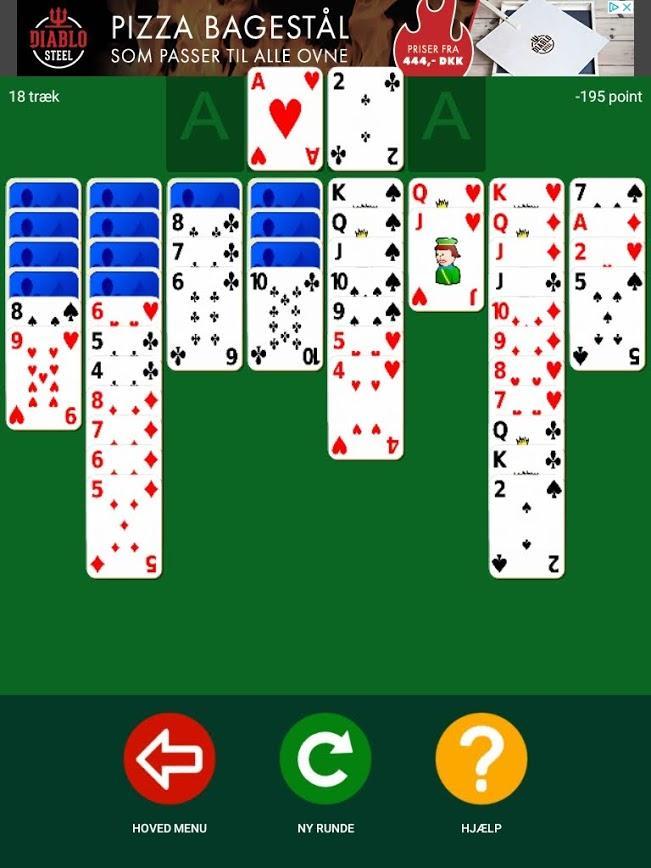Tap the 9 of hearts card
Viewport: 651px width, 868px height.
pos(43,380)
